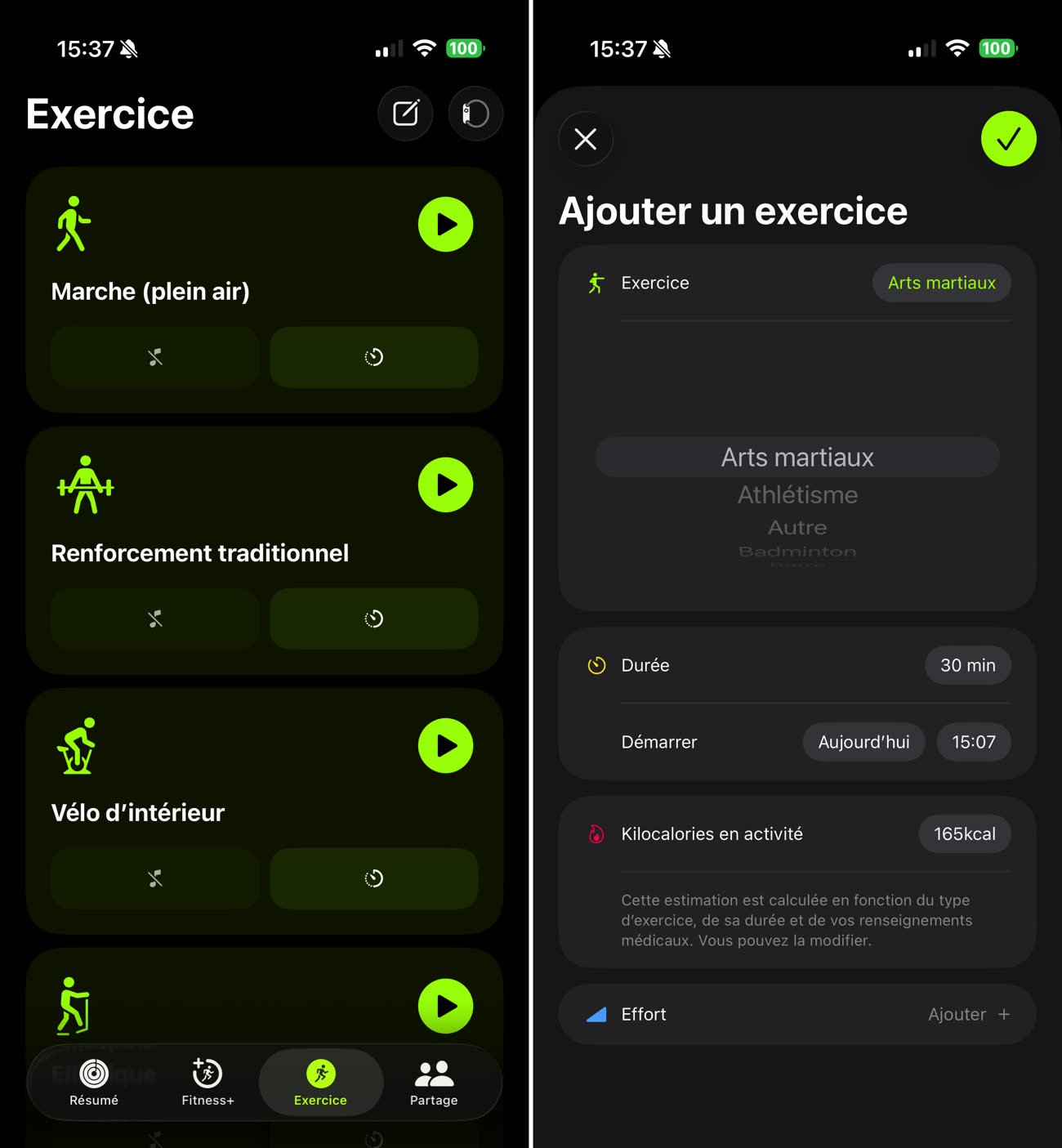The width and height of the screenshot is (1062, 1148).
Task: Open the Partage tab
Action: click(x=434, y=1083)
